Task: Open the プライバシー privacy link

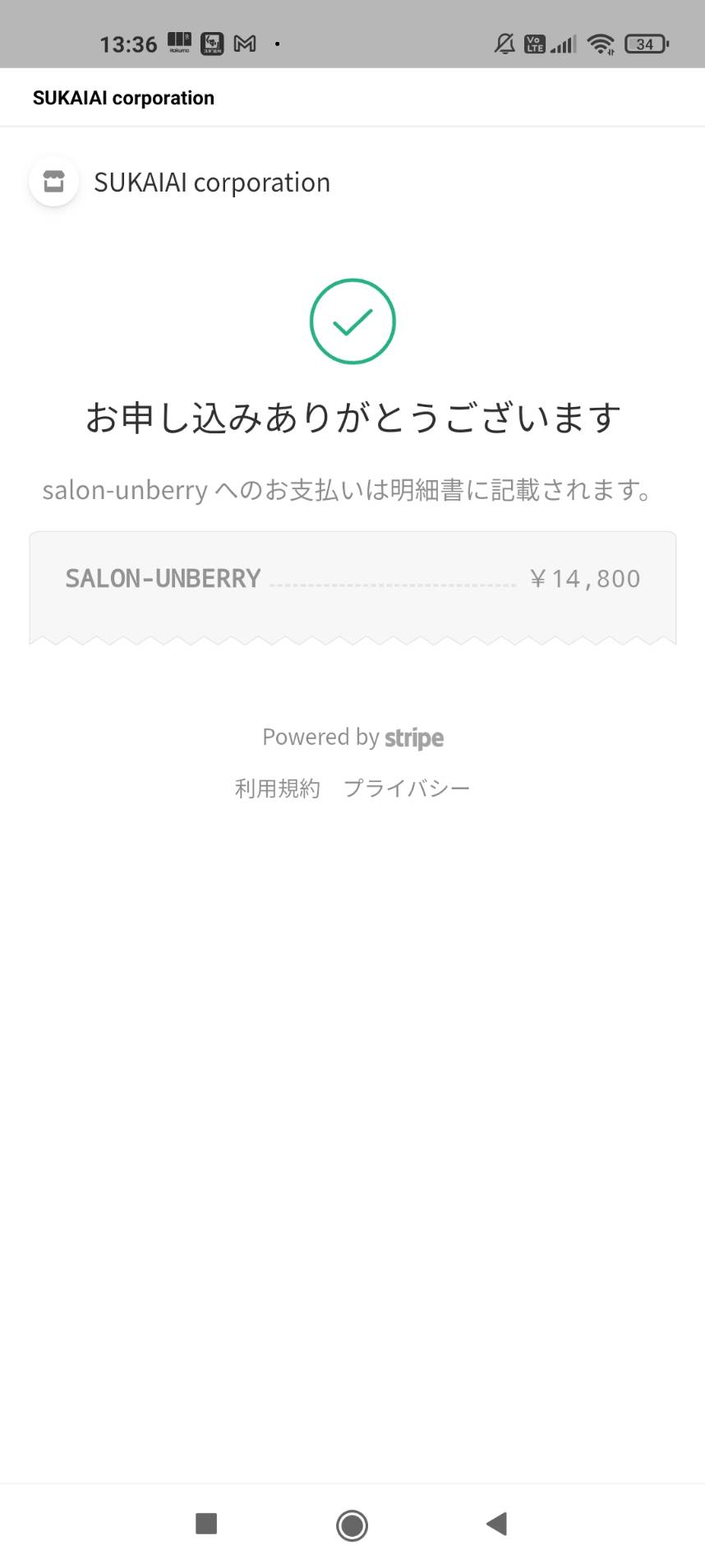Action: [407, 789]
